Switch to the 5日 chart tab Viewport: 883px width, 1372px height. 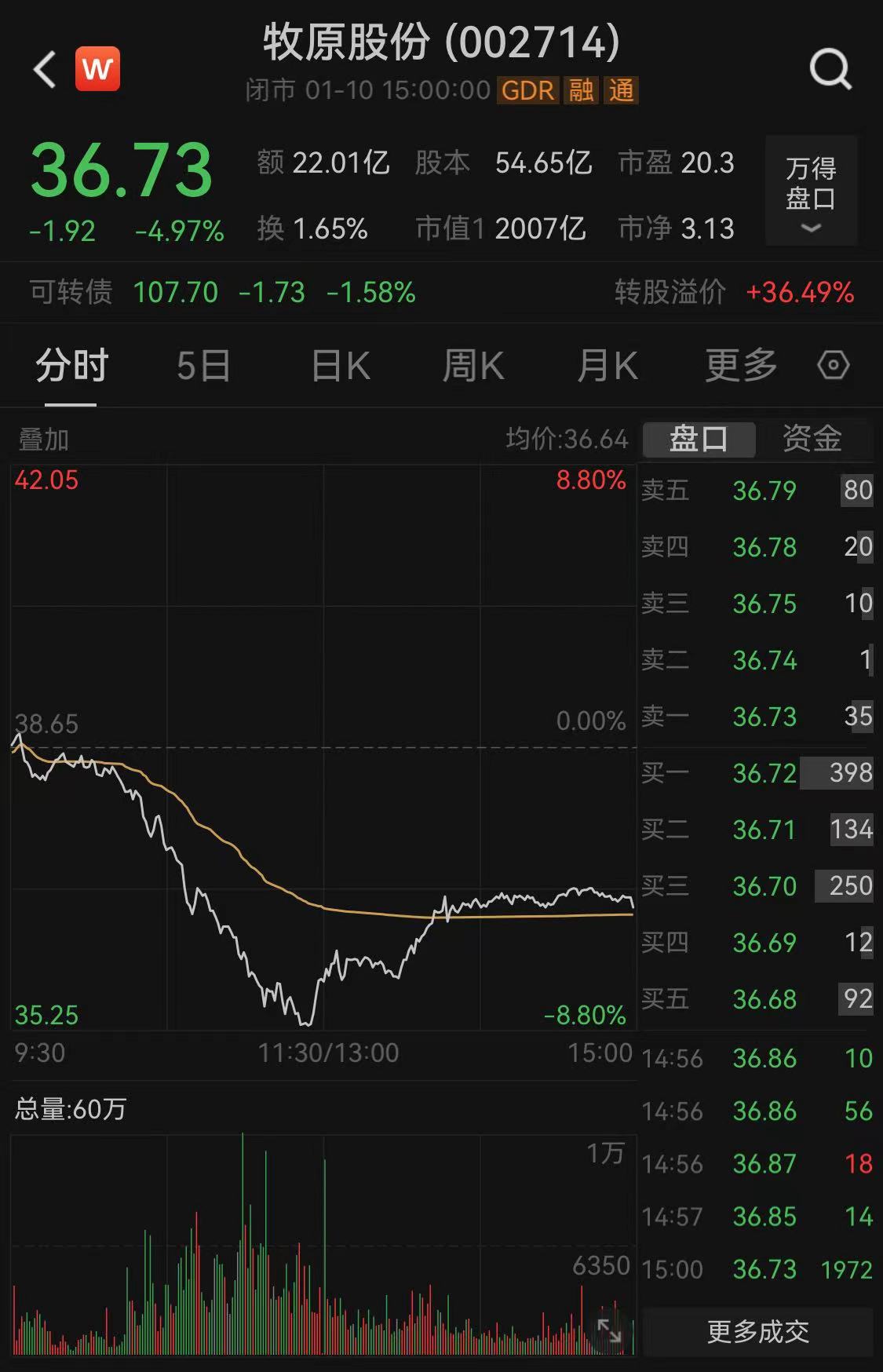click(203, 366)
